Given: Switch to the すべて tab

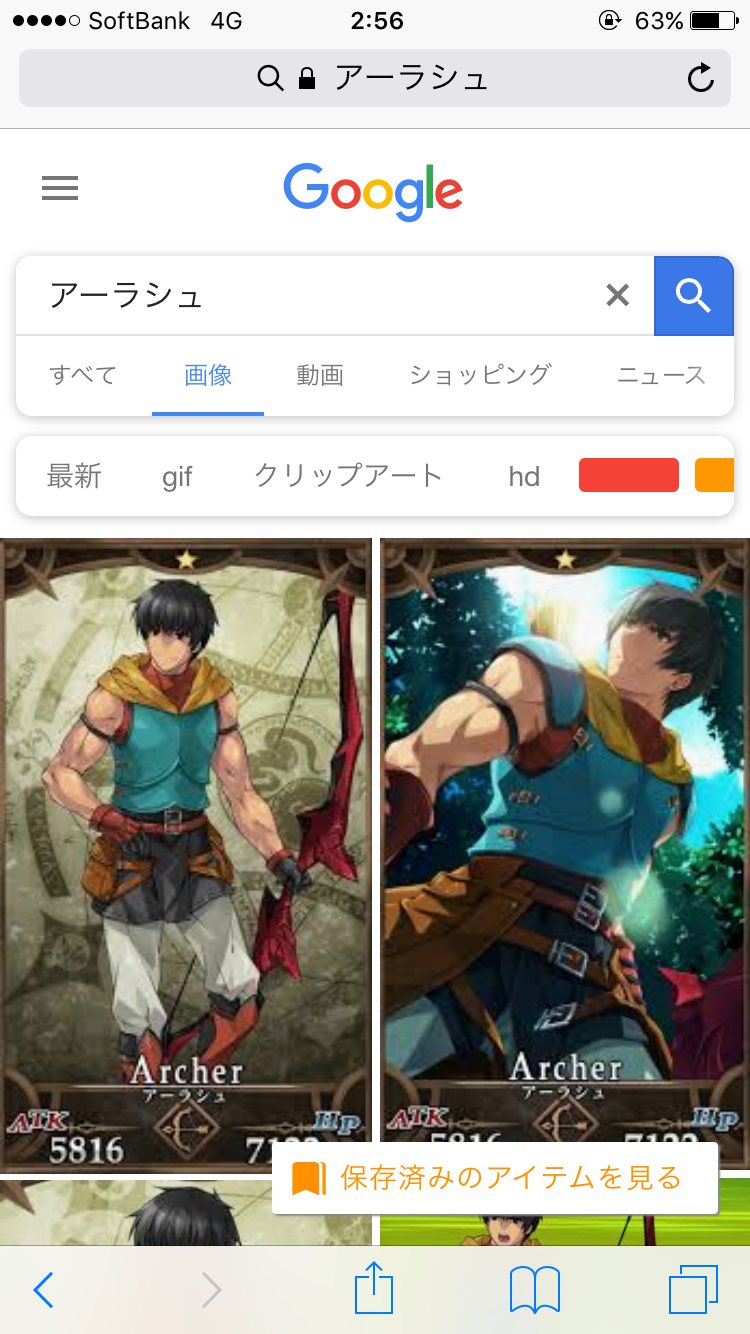Looking at the screenshot, I should point(83,375).
